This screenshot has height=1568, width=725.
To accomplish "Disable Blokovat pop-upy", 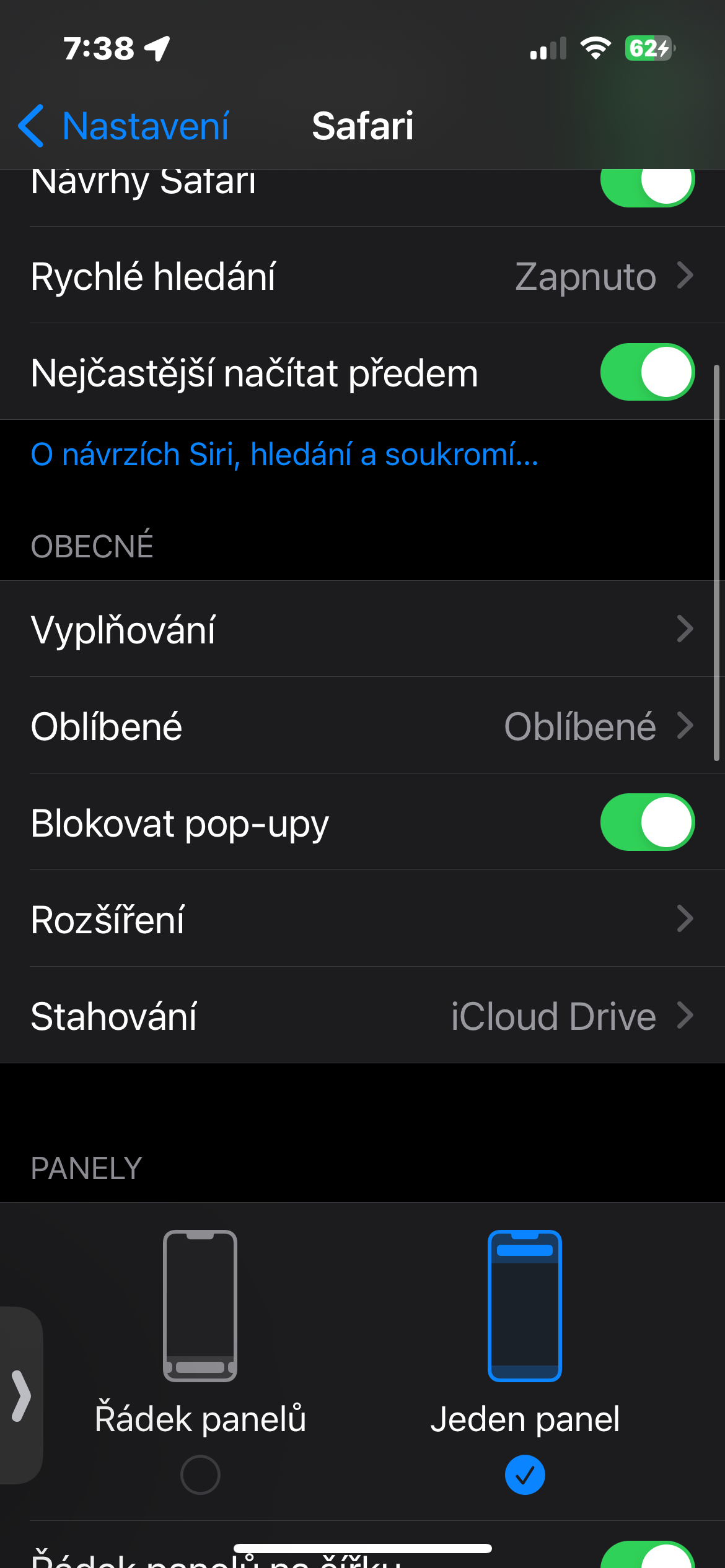I will [x=647, y=823].
